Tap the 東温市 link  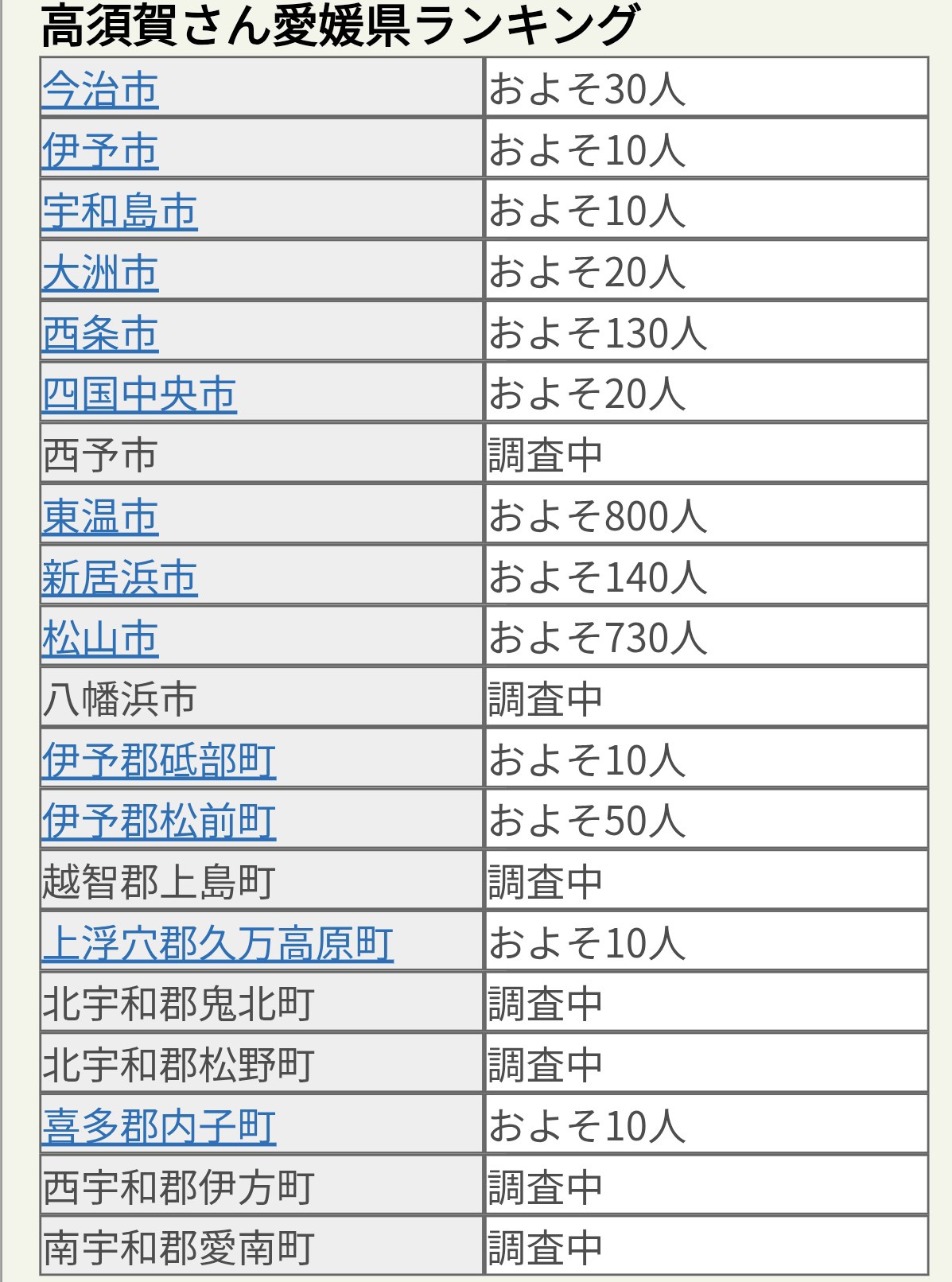(x=100, y=516)
